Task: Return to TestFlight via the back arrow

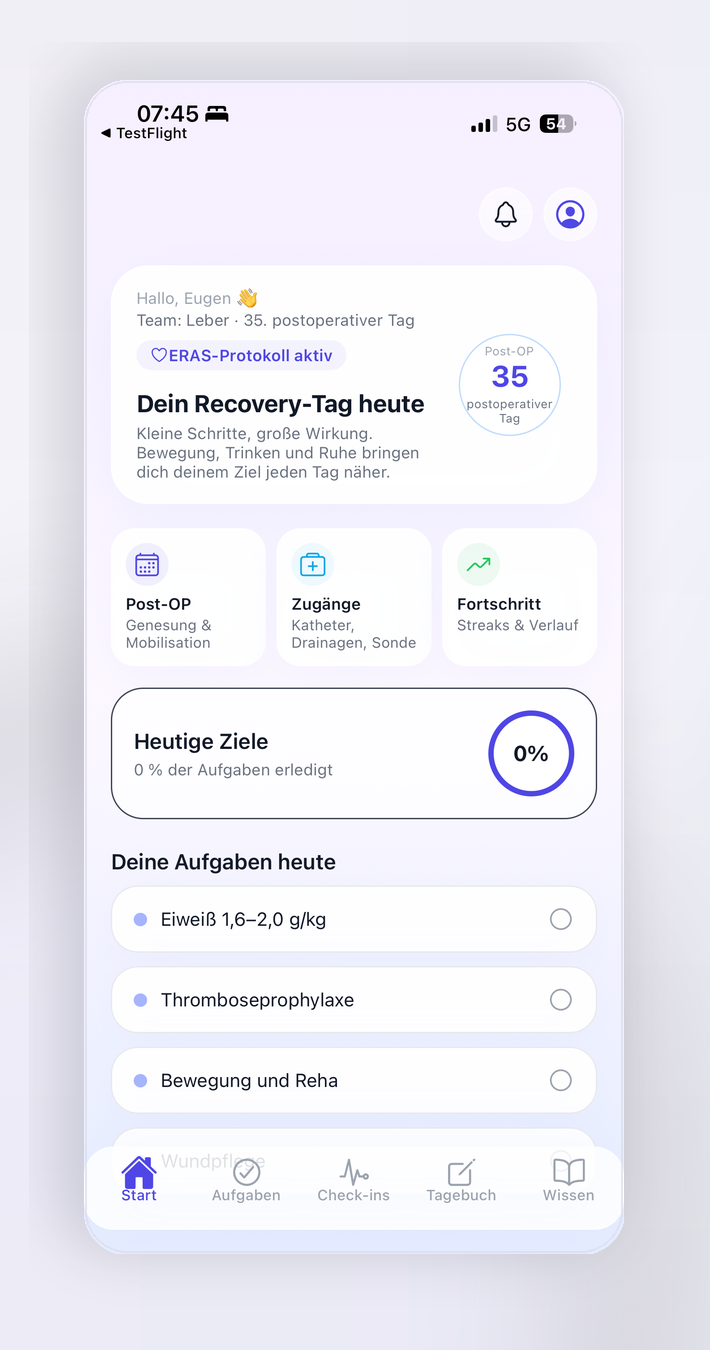Action: point(145,133)
